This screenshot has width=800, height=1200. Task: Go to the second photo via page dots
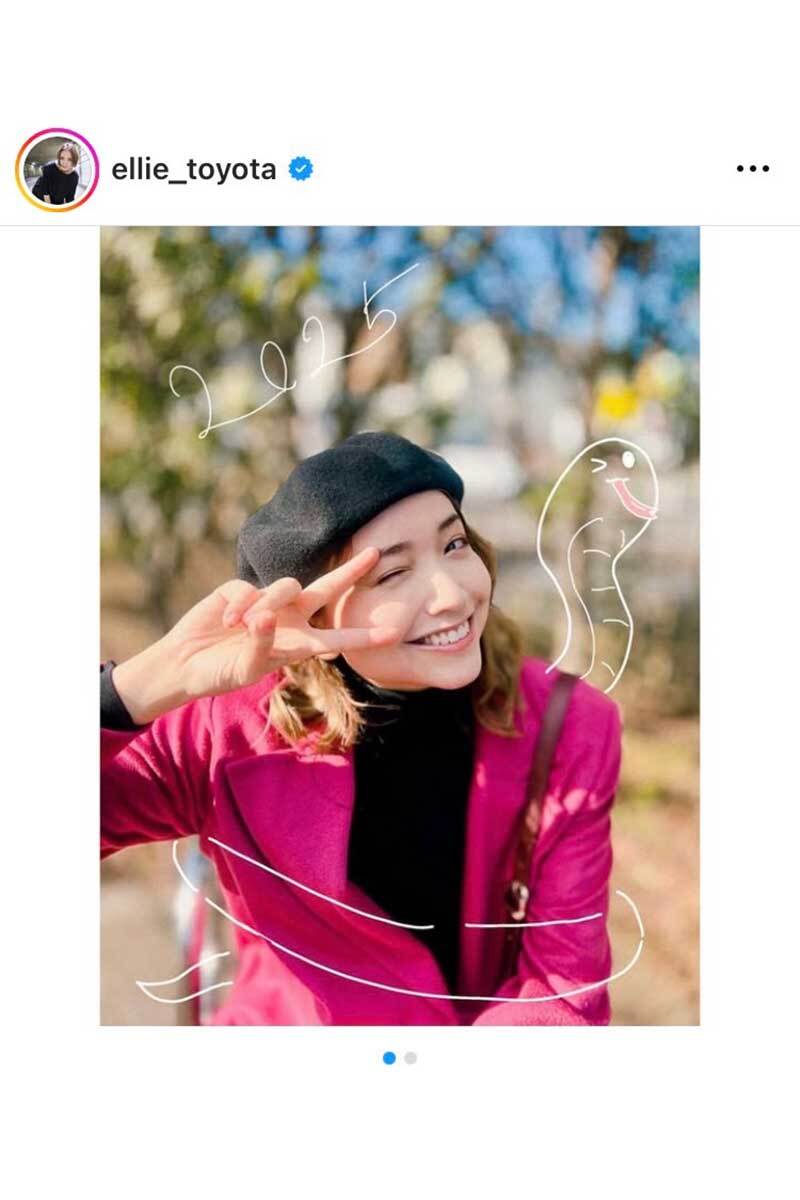coord(411,1058)
